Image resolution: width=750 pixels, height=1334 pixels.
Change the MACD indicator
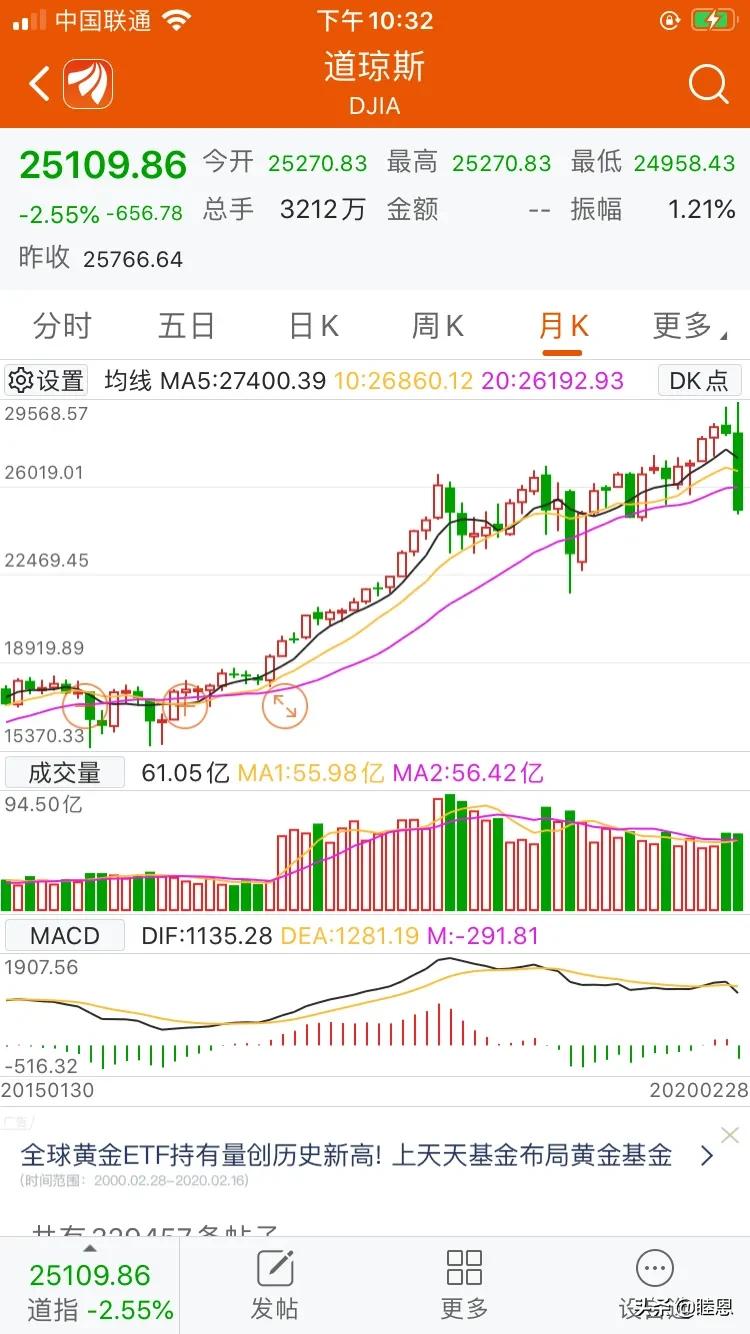[x=65, y=936]
